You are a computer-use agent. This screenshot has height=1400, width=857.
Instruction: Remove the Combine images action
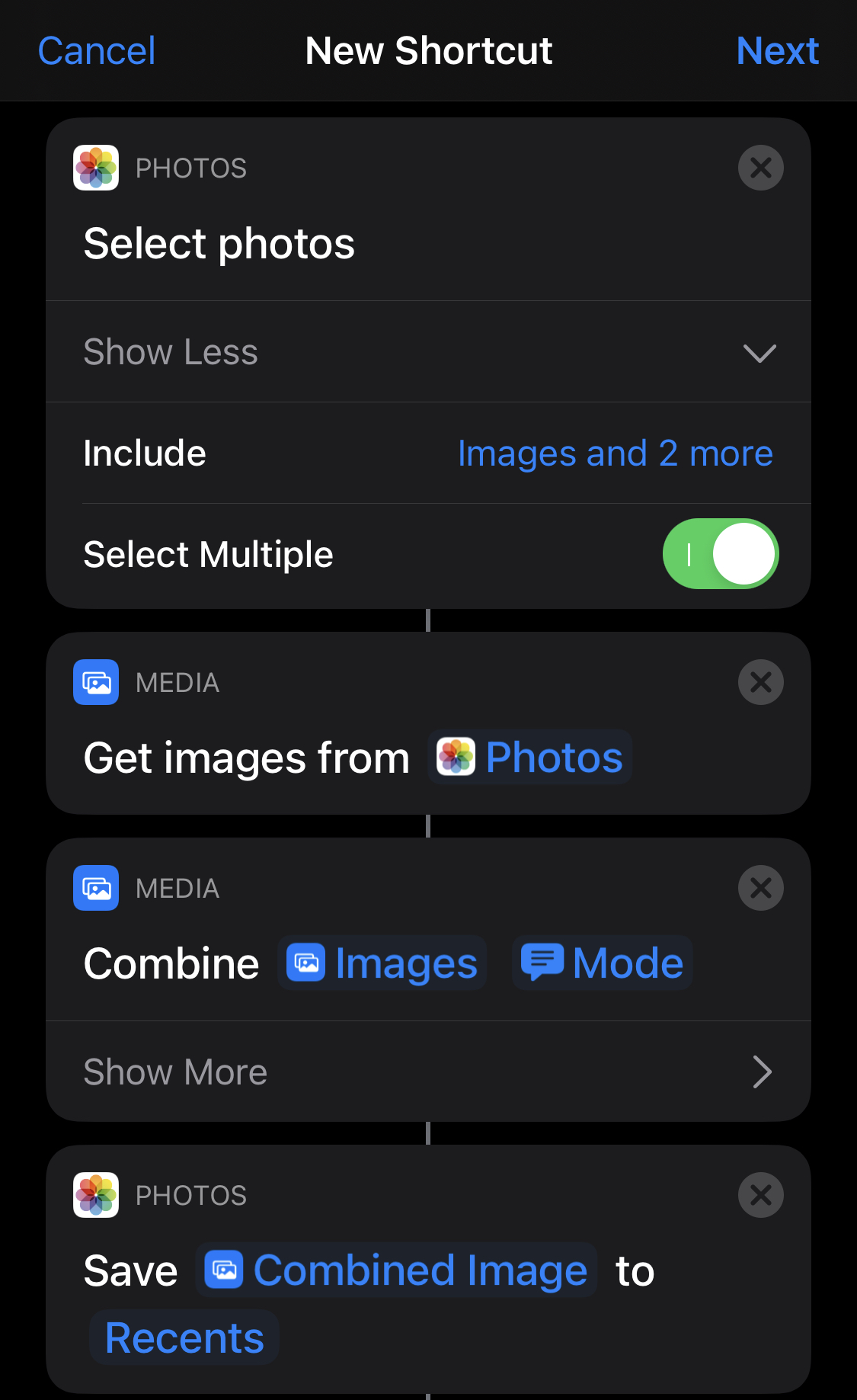point(760,888)
